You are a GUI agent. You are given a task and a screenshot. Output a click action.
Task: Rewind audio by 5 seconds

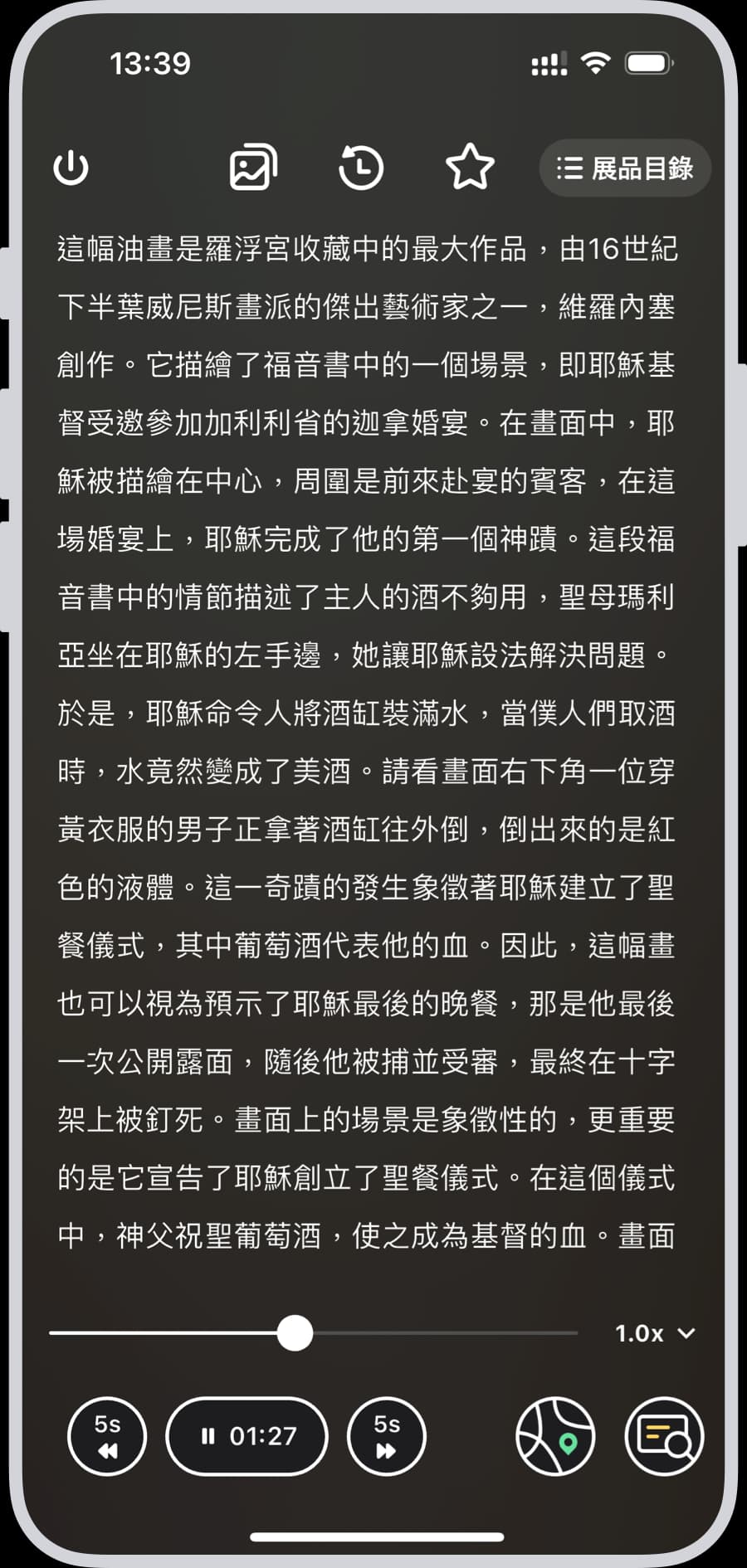pyautogui.click(x=107, y=1436)
